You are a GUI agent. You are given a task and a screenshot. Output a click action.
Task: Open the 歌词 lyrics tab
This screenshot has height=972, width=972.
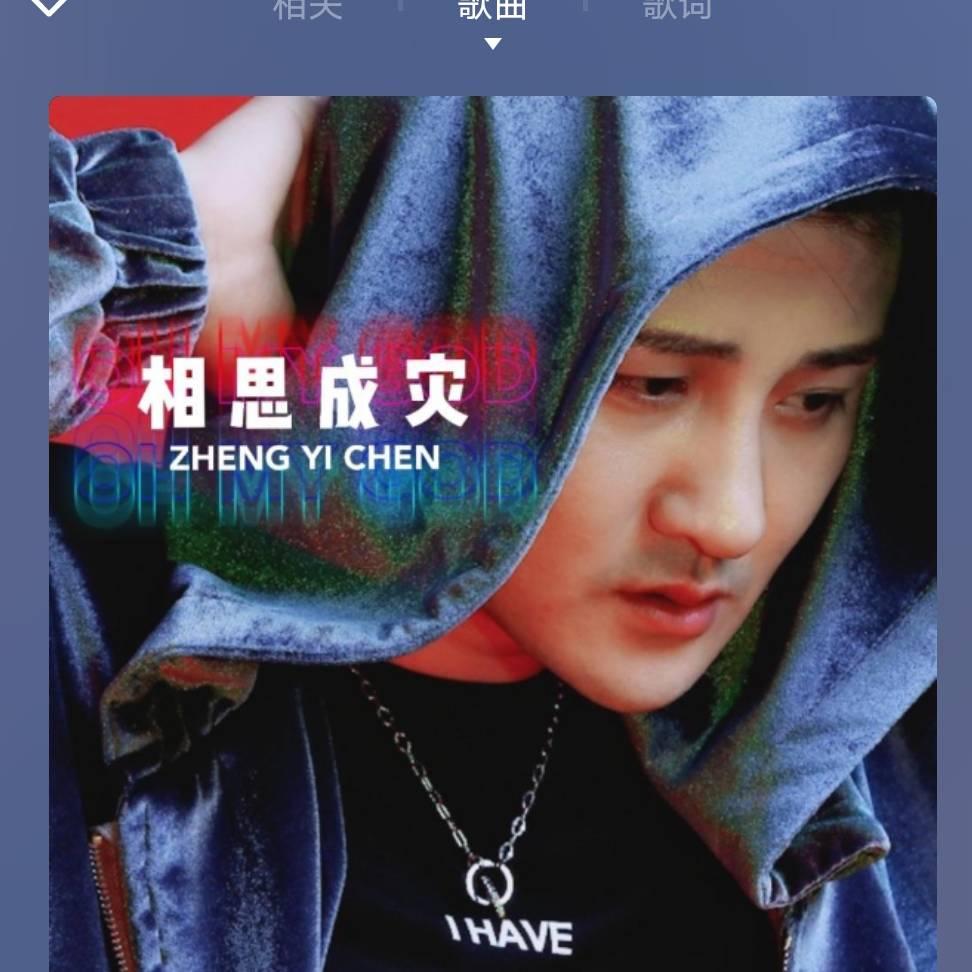coord(677,8)
